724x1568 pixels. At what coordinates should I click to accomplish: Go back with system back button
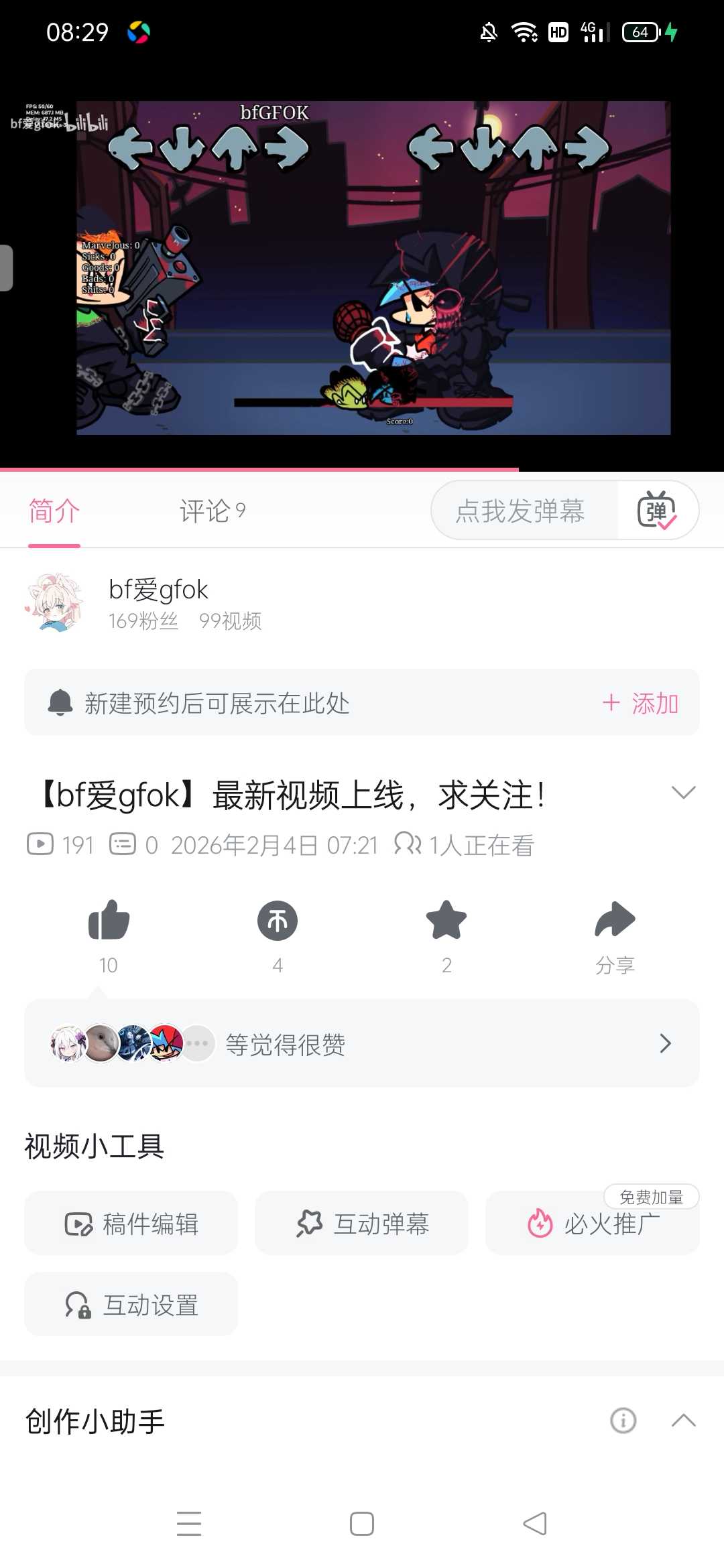click(x=535, y=1524)
